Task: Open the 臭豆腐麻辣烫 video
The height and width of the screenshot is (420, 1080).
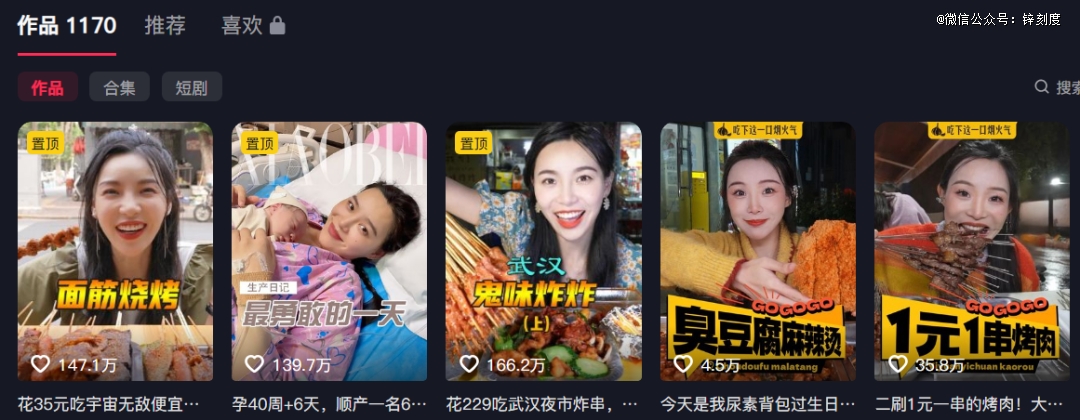Action: [x=757, y=250]
